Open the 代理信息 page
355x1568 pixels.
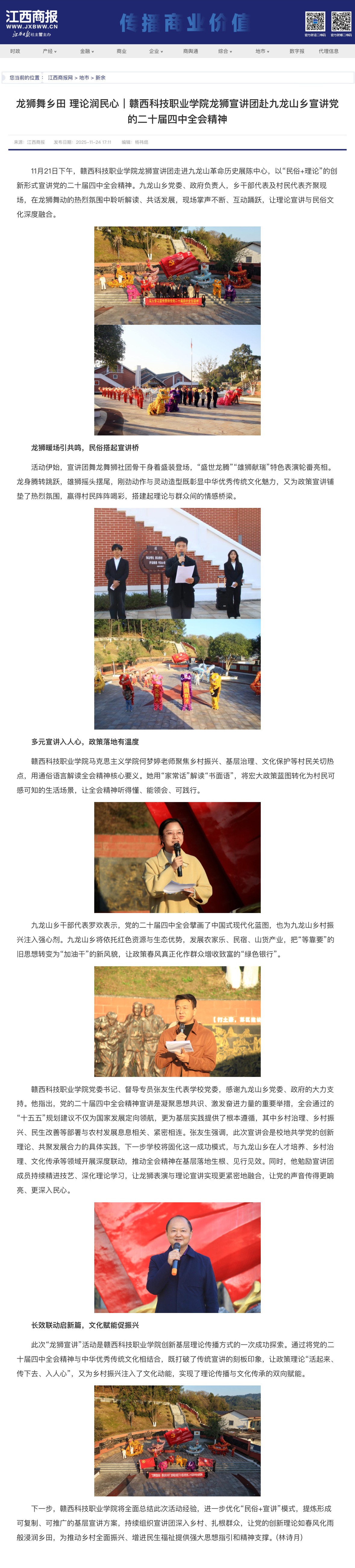click(328, 51)
